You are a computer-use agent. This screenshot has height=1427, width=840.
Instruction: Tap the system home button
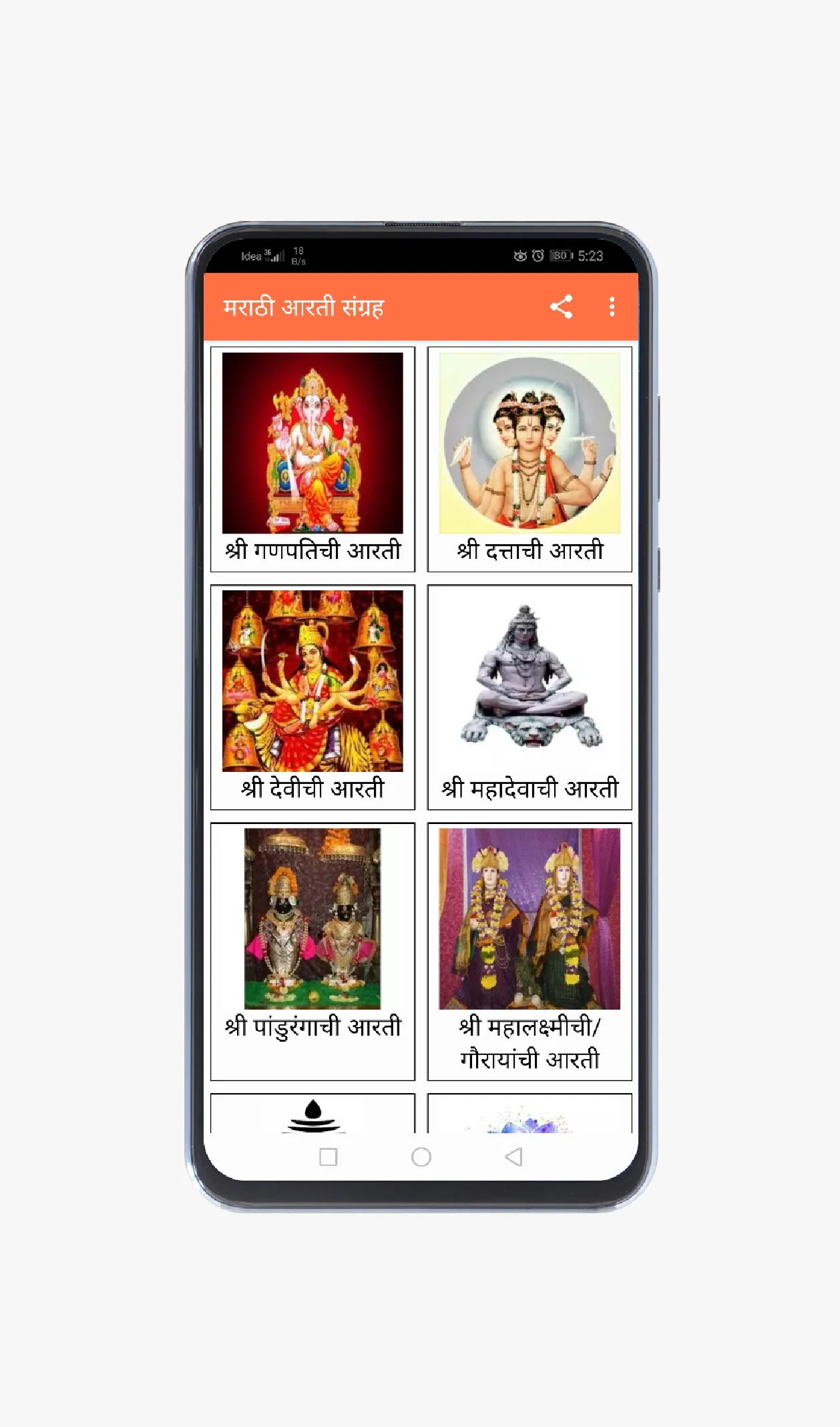coord(421,1157)
